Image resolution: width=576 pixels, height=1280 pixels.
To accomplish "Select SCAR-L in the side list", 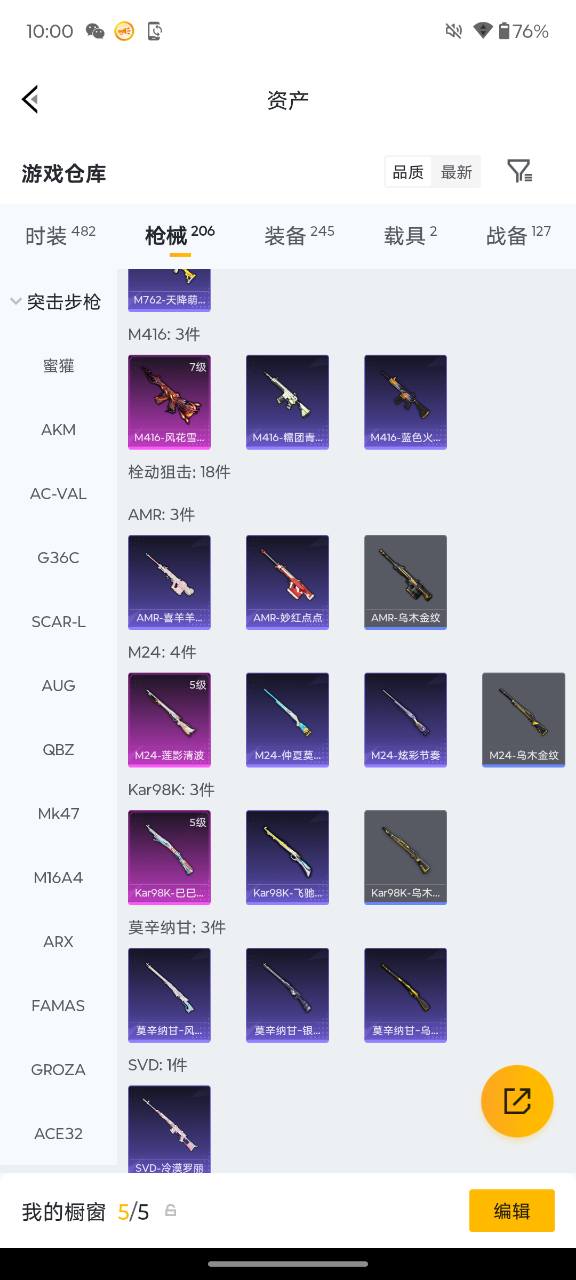I will tap(58, 622).
